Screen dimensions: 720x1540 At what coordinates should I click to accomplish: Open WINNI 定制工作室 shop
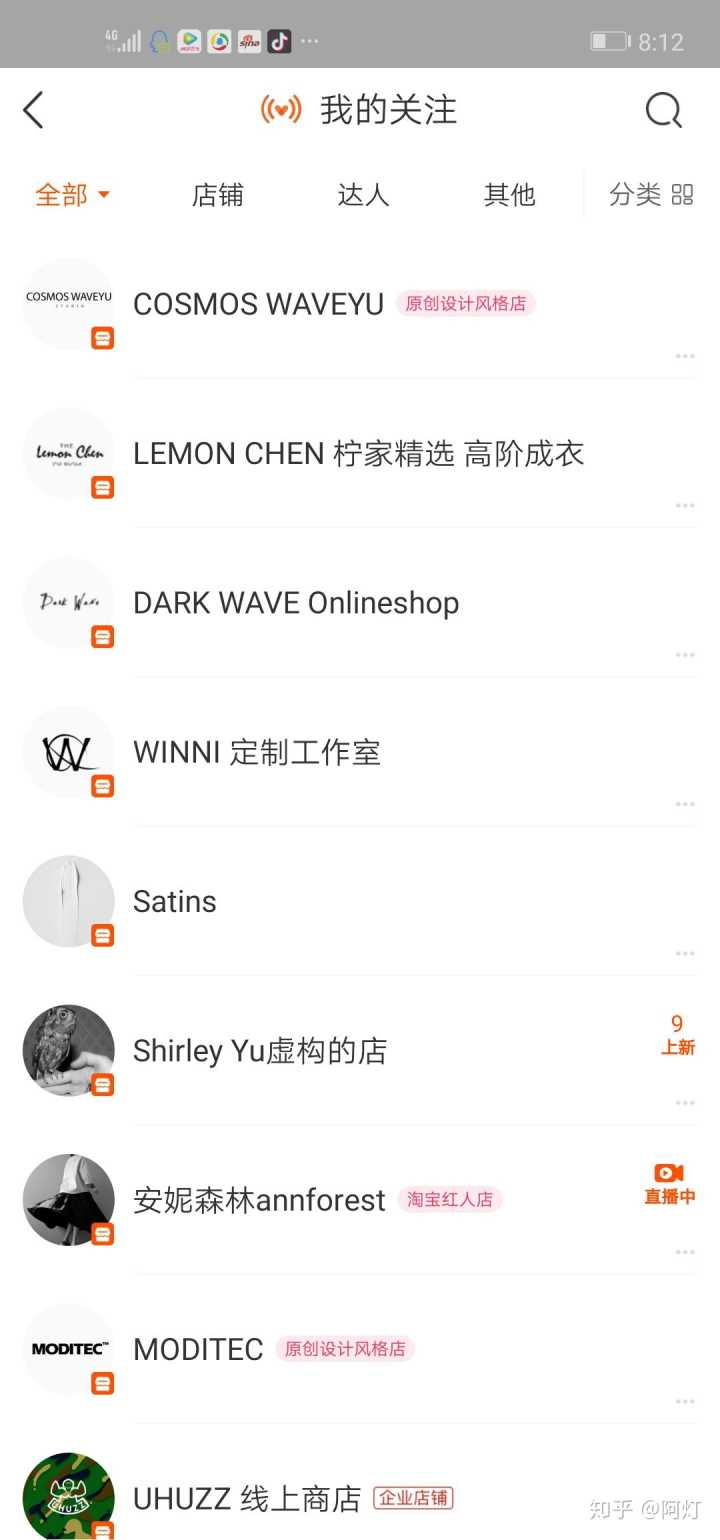point(257,752)
